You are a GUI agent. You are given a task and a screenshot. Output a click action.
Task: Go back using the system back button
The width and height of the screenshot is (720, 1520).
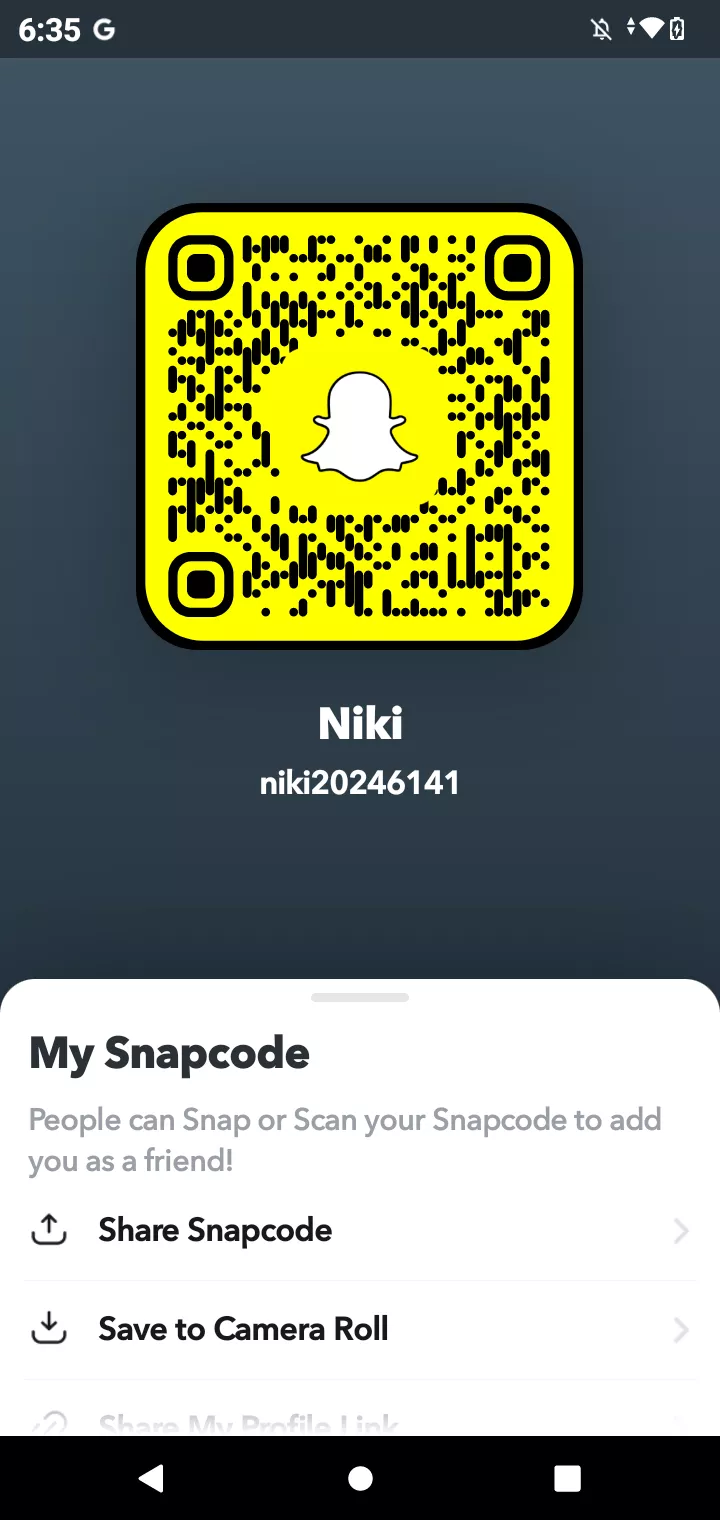[151, 1478]
